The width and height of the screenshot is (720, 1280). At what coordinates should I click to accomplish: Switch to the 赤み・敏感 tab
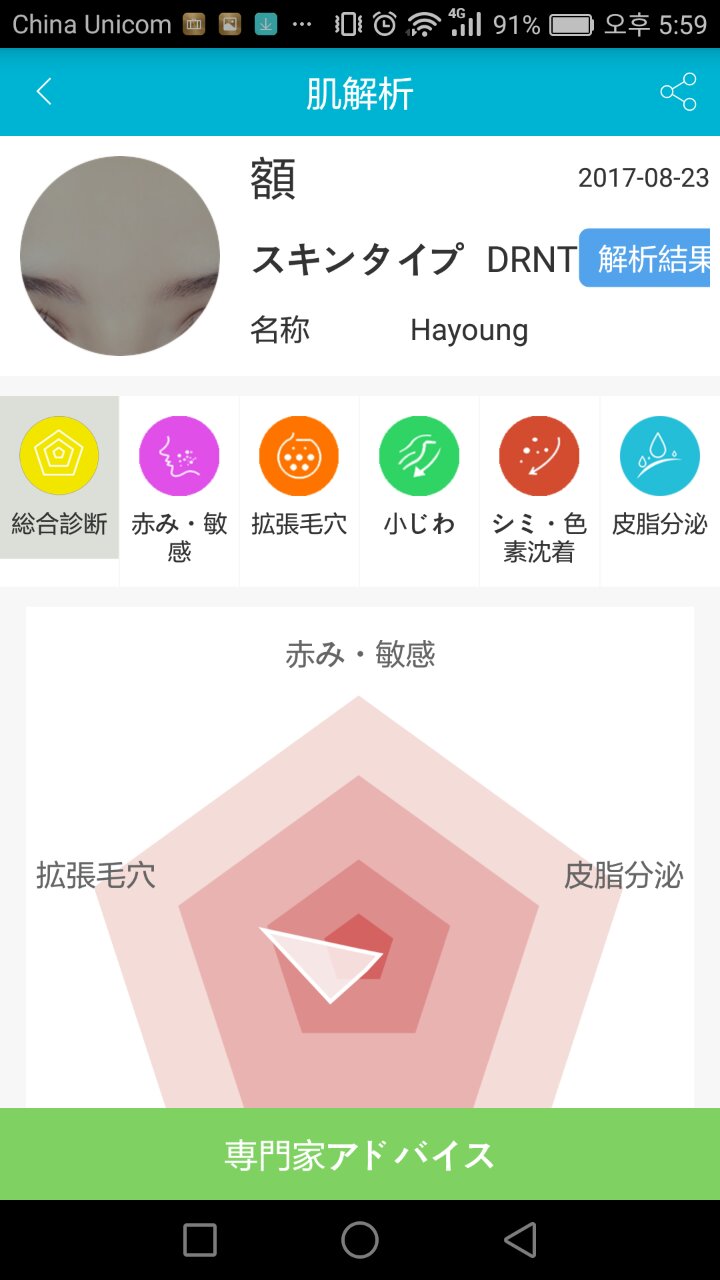point(179,490)
